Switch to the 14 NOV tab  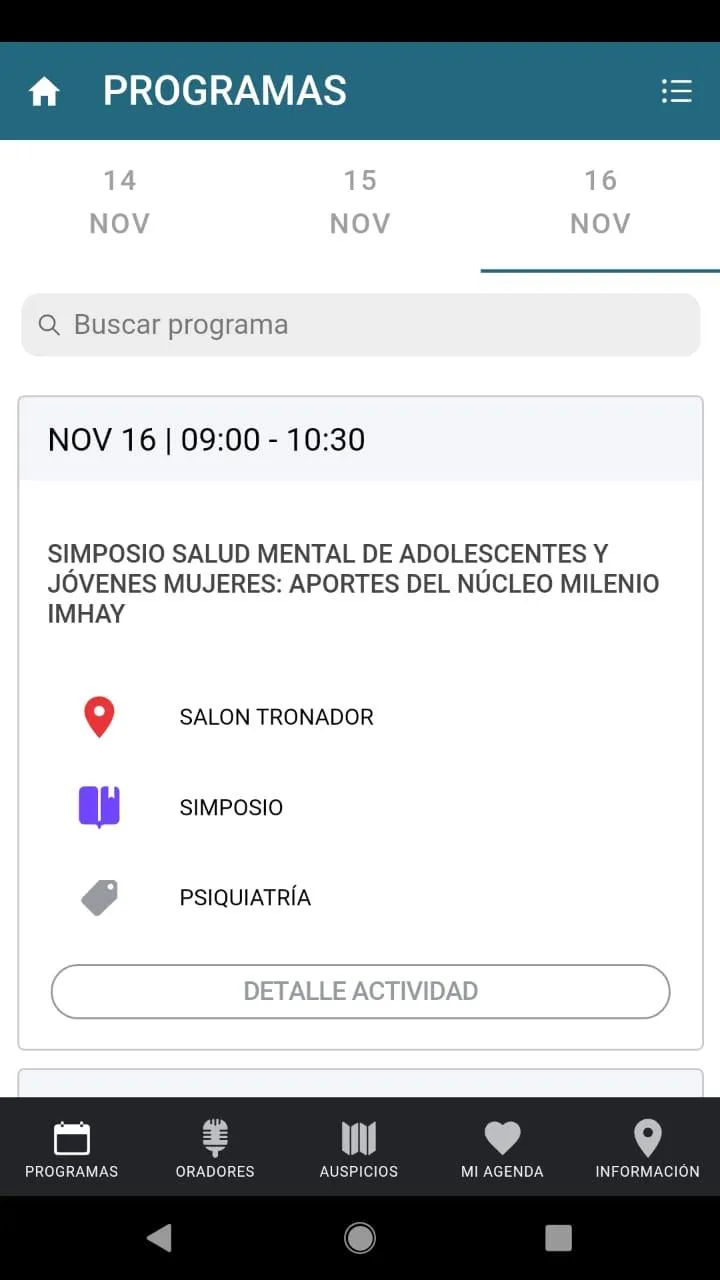[119, 201]
